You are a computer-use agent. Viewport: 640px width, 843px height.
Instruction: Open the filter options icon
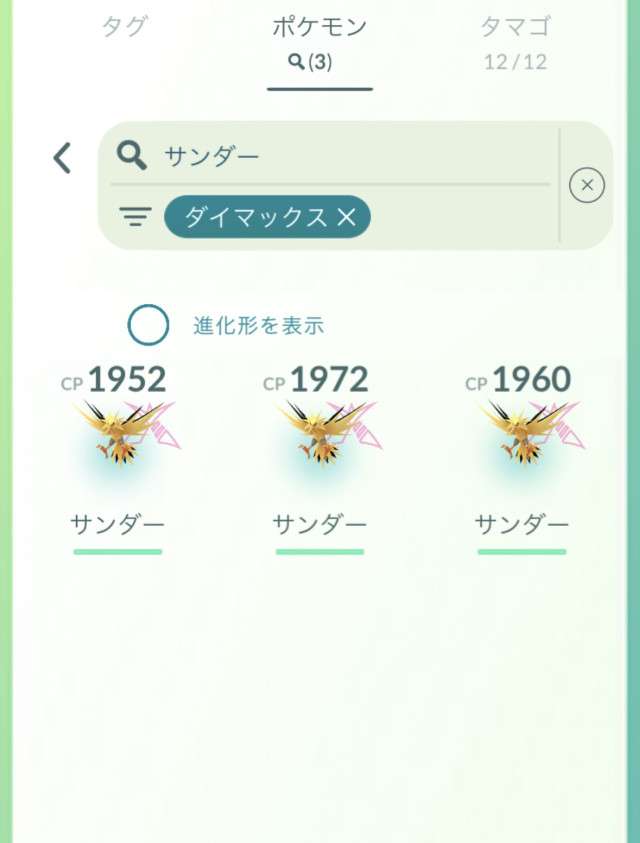point(135,217)
